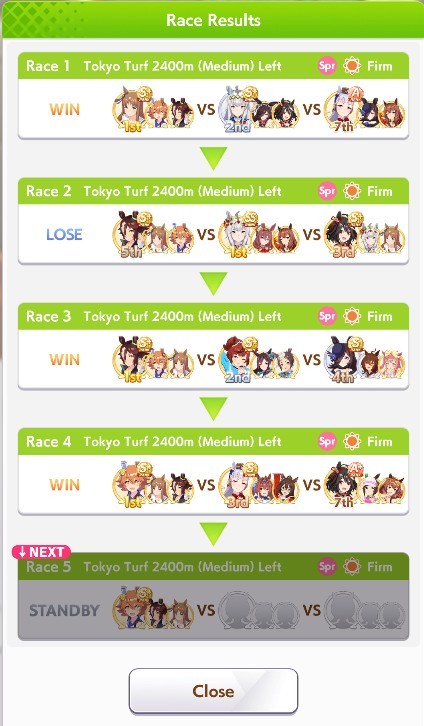Select the Race 5 standby row

click(x=213, y=596)
